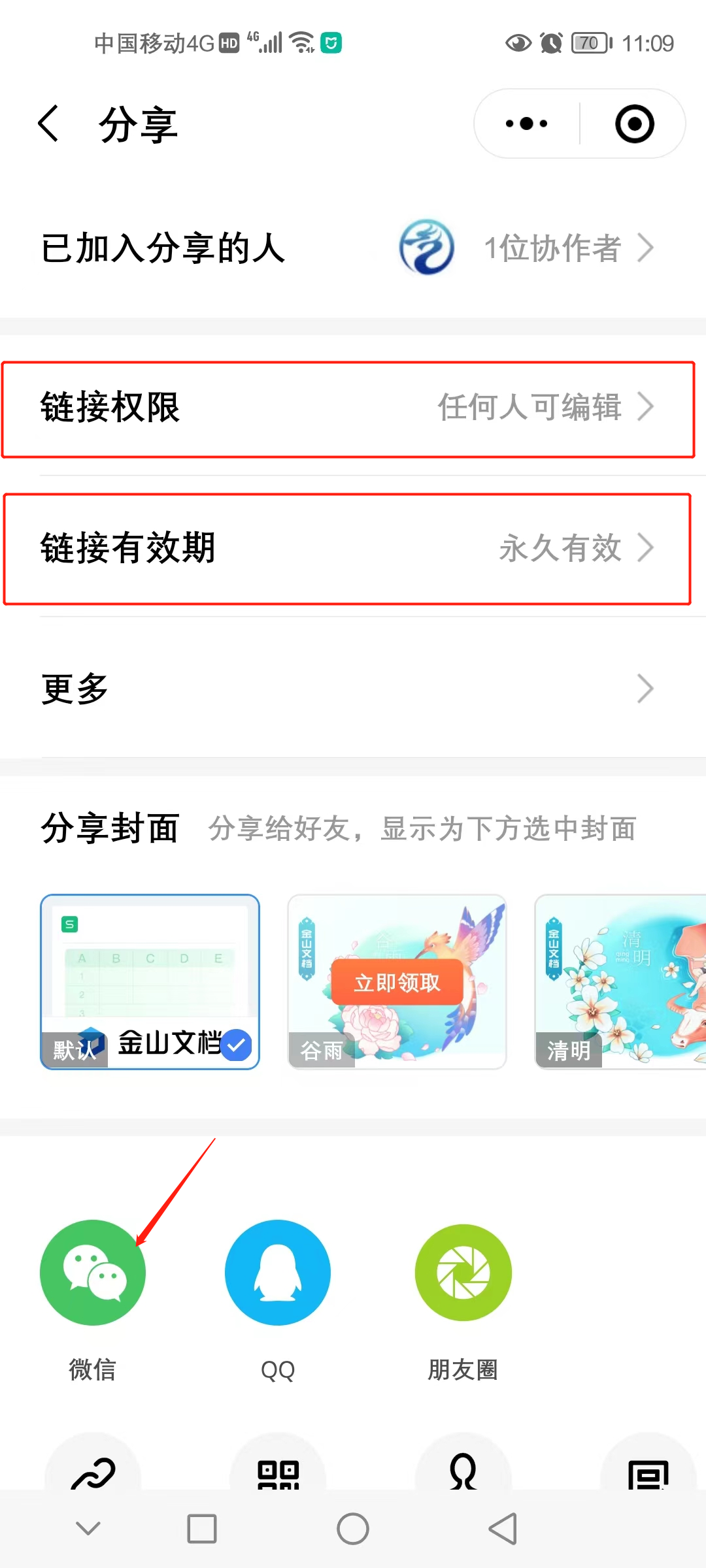Open the 更多 row
706x1568 pixels.
(348, 689)
